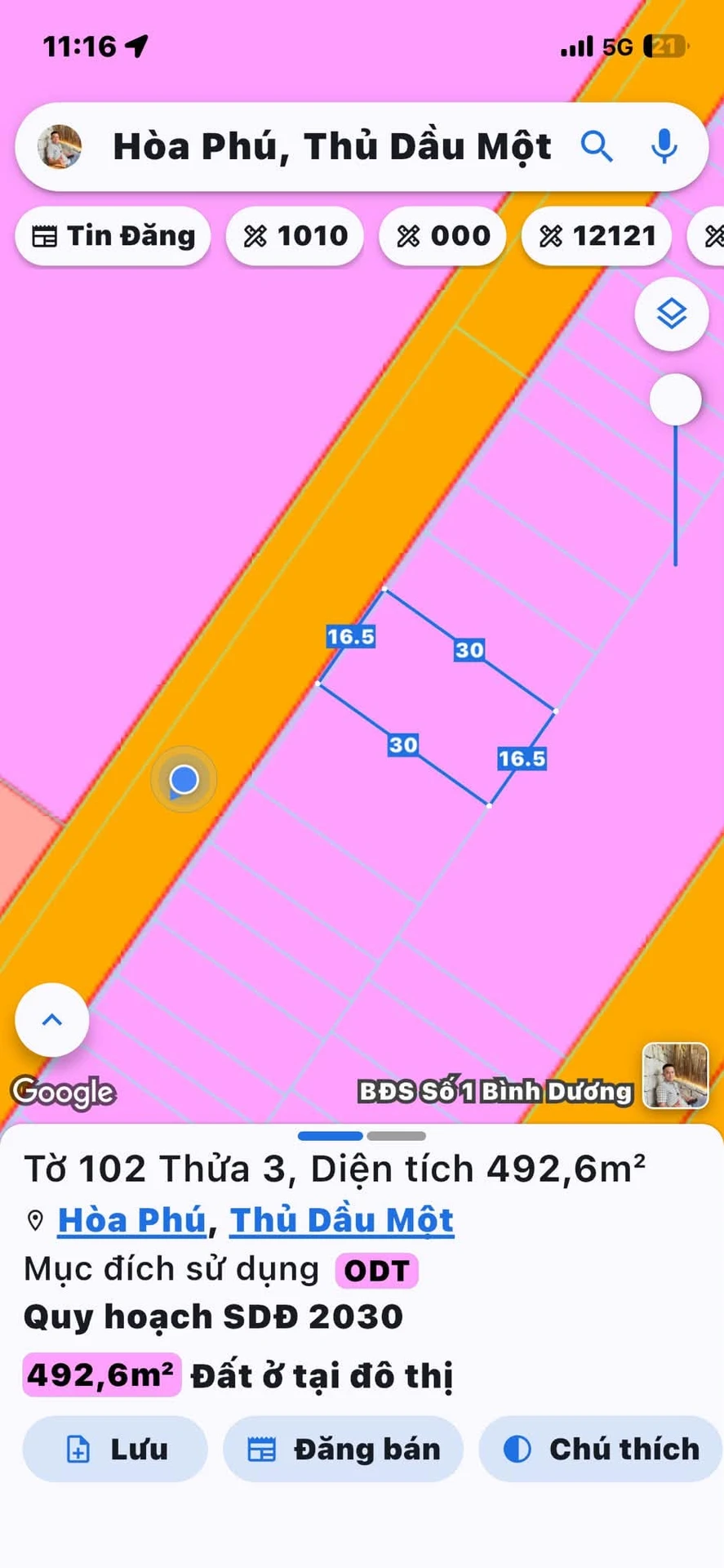724x1568 pixels.
Task: Tap the opacity slider handle
Action: pos(675,399)
